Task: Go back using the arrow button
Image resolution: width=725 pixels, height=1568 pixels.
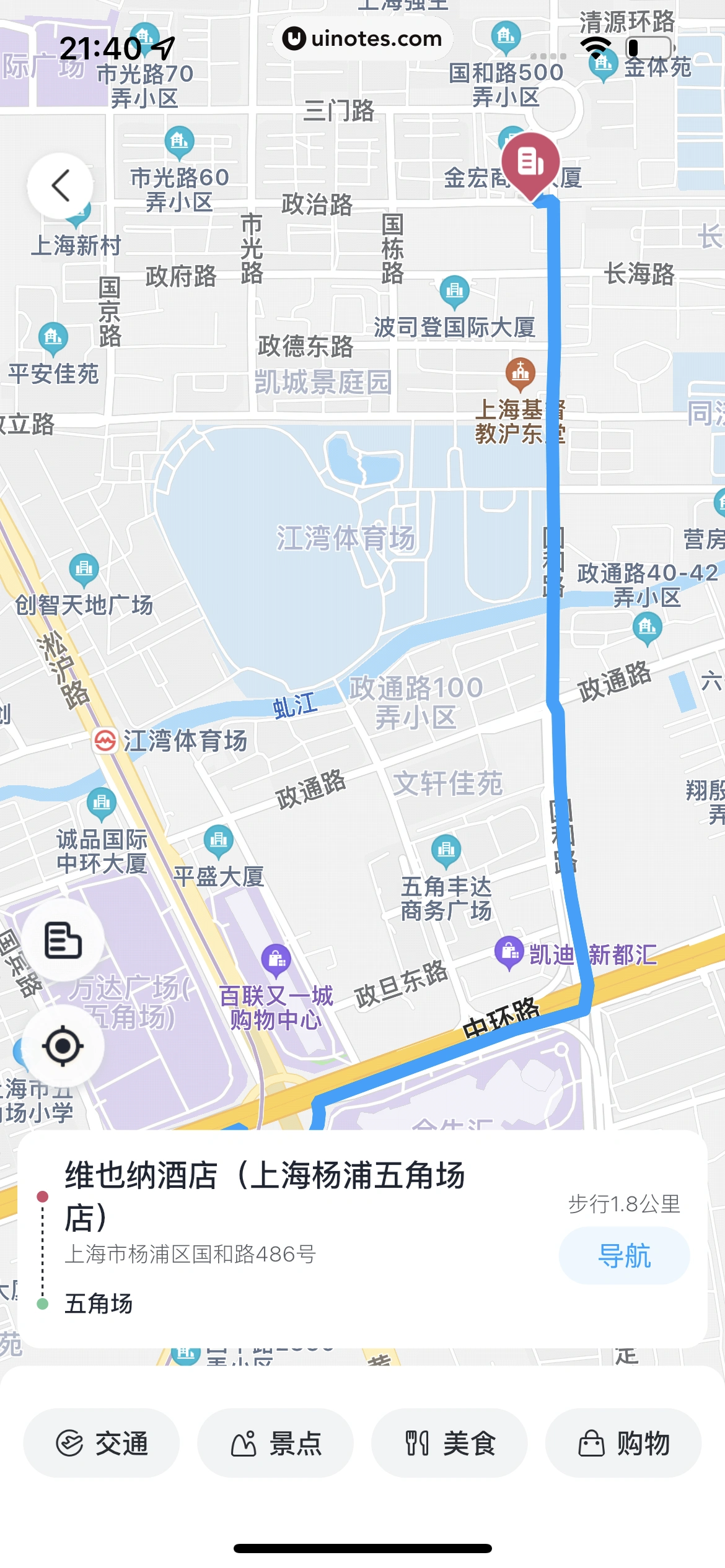Action: pyautogui.click(x=60, y=186)
